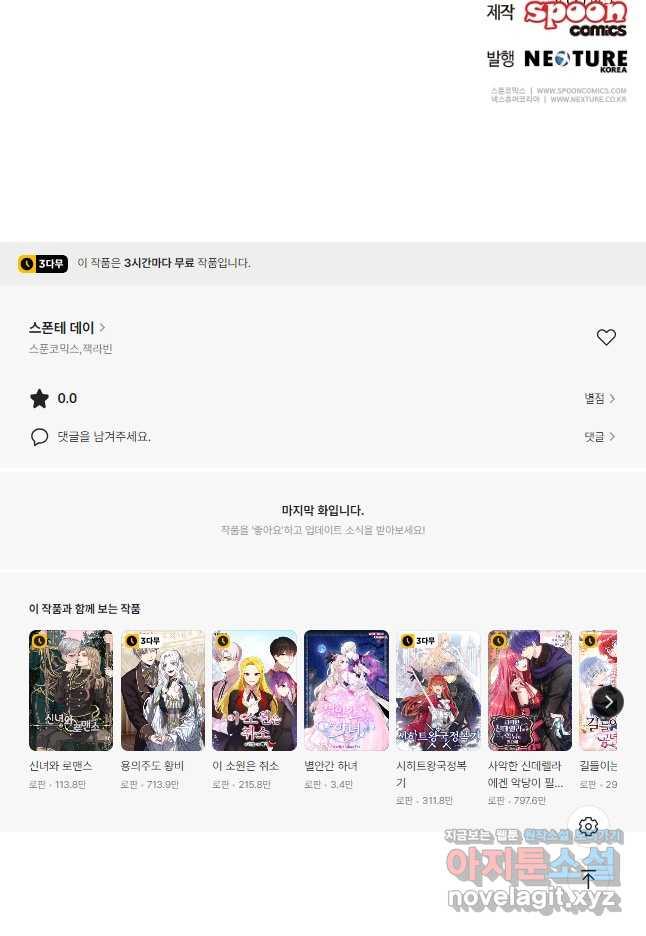The width and height of the screenshot is (646, 936).
Task: Open viewer settings gear
Action: 588,826
